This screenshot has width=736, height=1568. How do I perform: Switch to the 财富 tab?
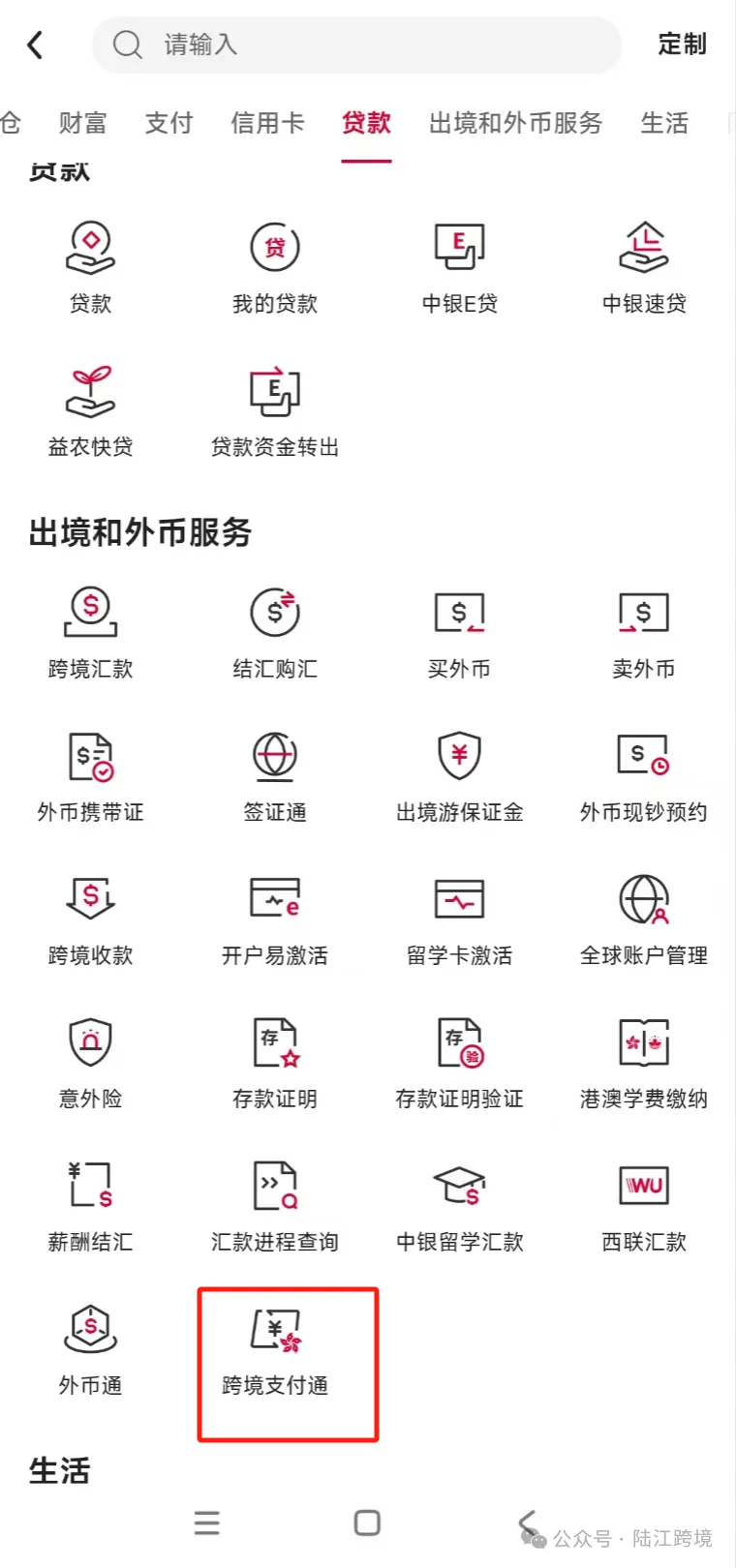click(82, 123)
